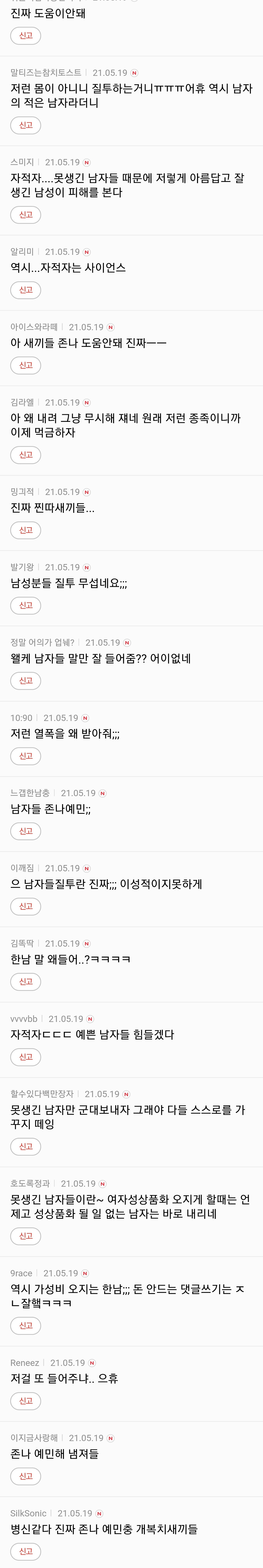
Task: Report 호도록정과's comment
Action: pos(26,1236)
